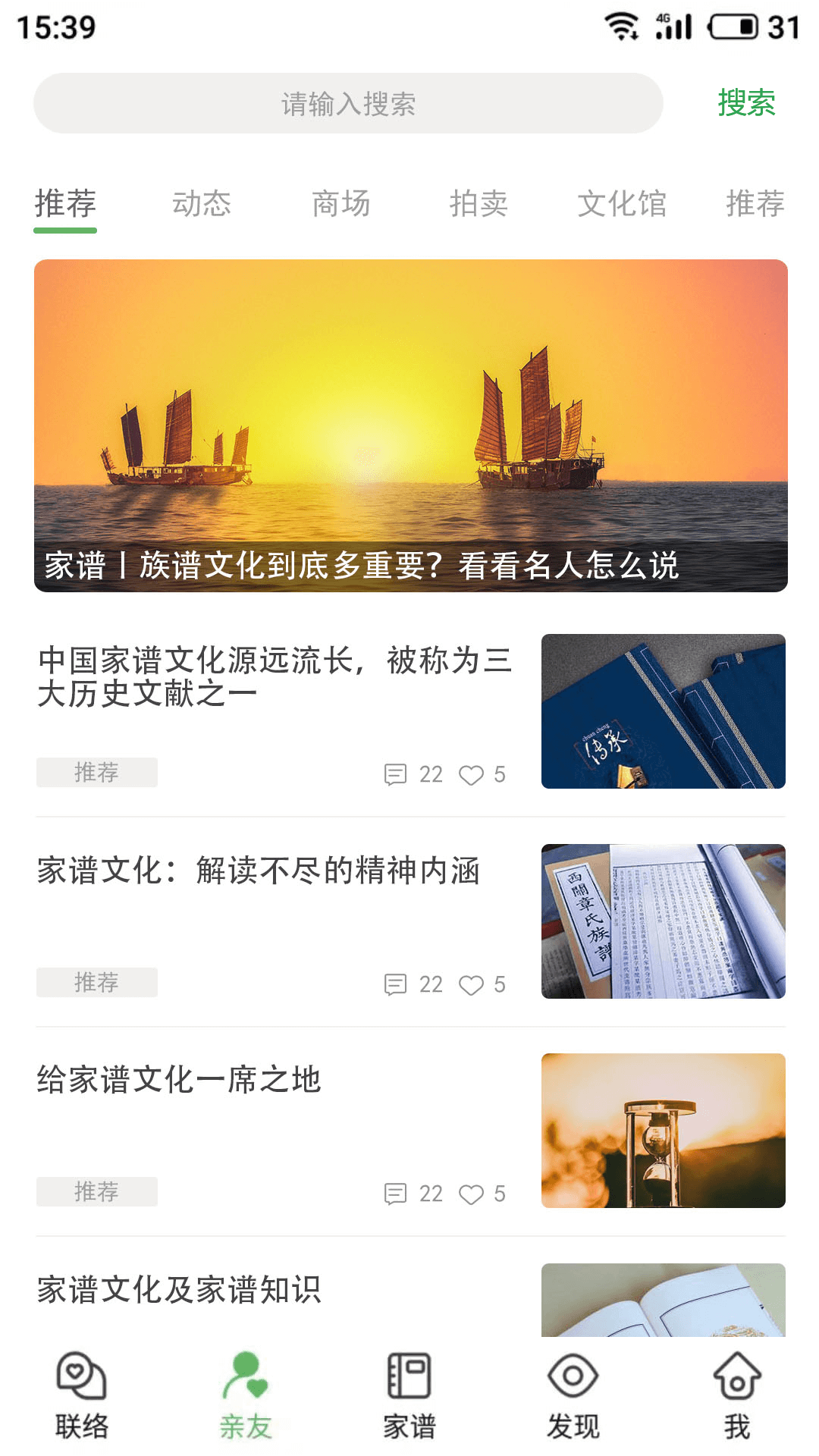Open the sailing ships banner article
The height and width of the screenshot is (1456, 819).
point(410,425)
